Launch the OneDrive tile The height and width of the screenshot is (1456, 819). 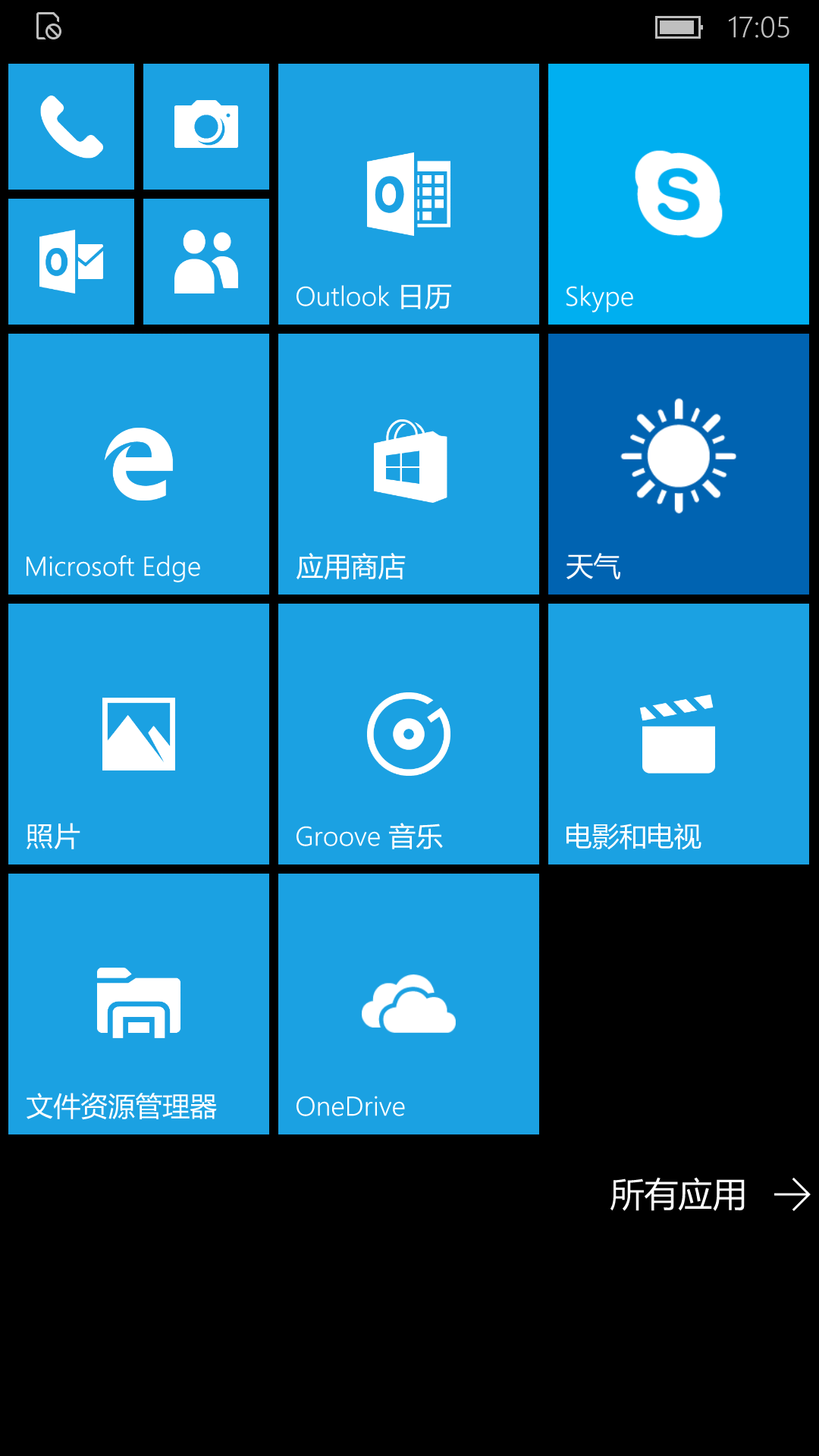[x=409, y=1004]
